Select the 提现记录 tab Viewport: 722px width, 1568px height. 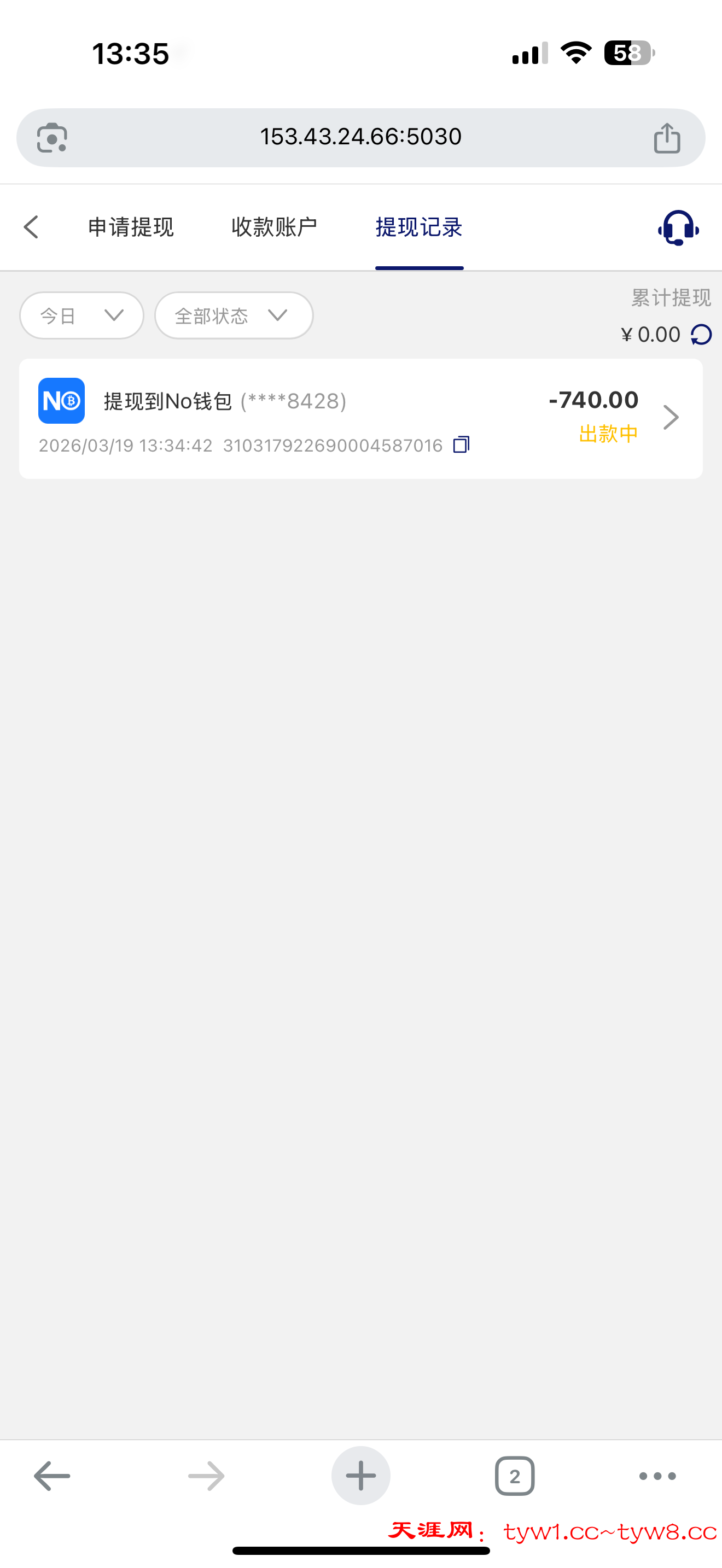[419, 227]
